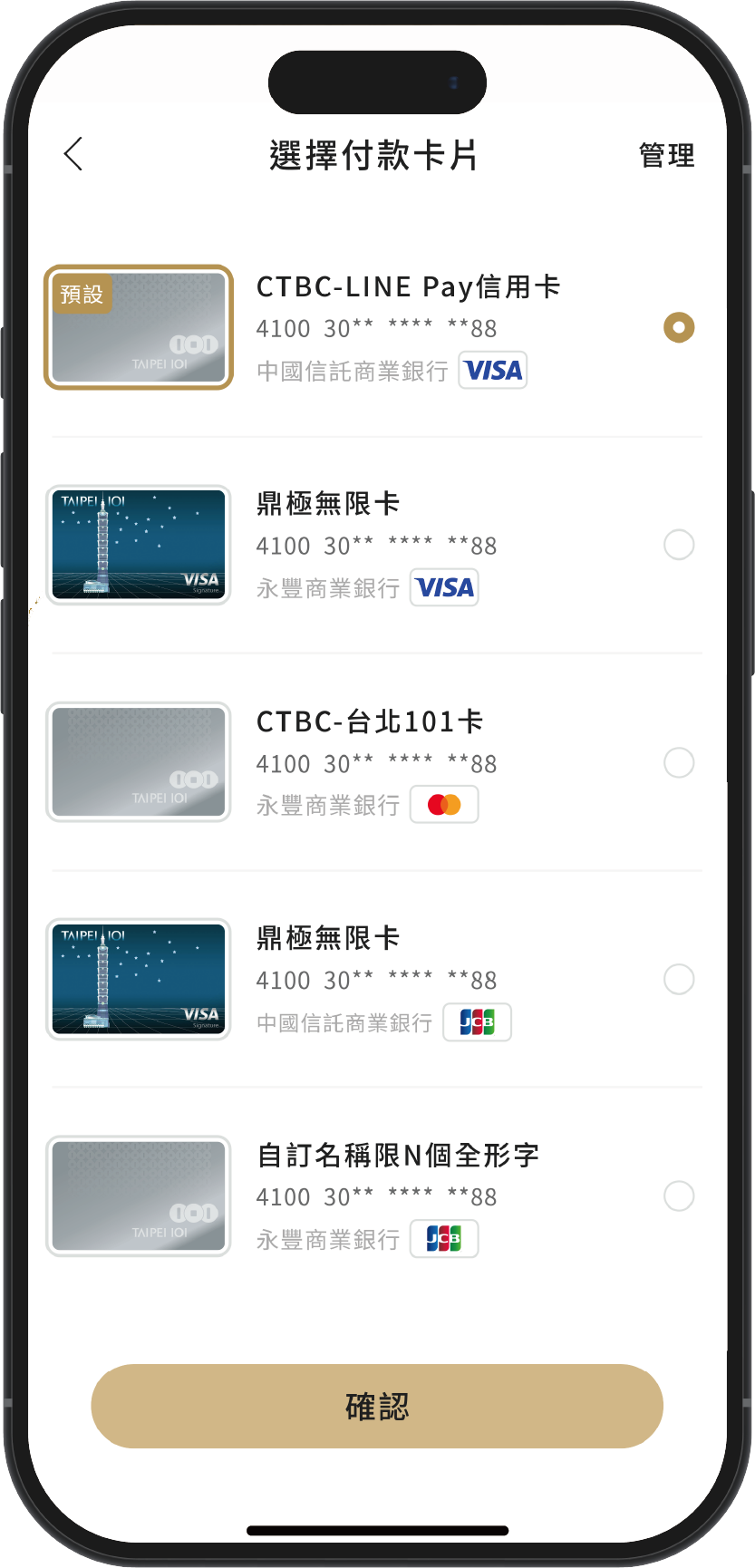Select the CTBC-LINE Pay信用卡 radio button
Image resolution: width=755 pixels, height=1568 pixels.
(679, 327)
